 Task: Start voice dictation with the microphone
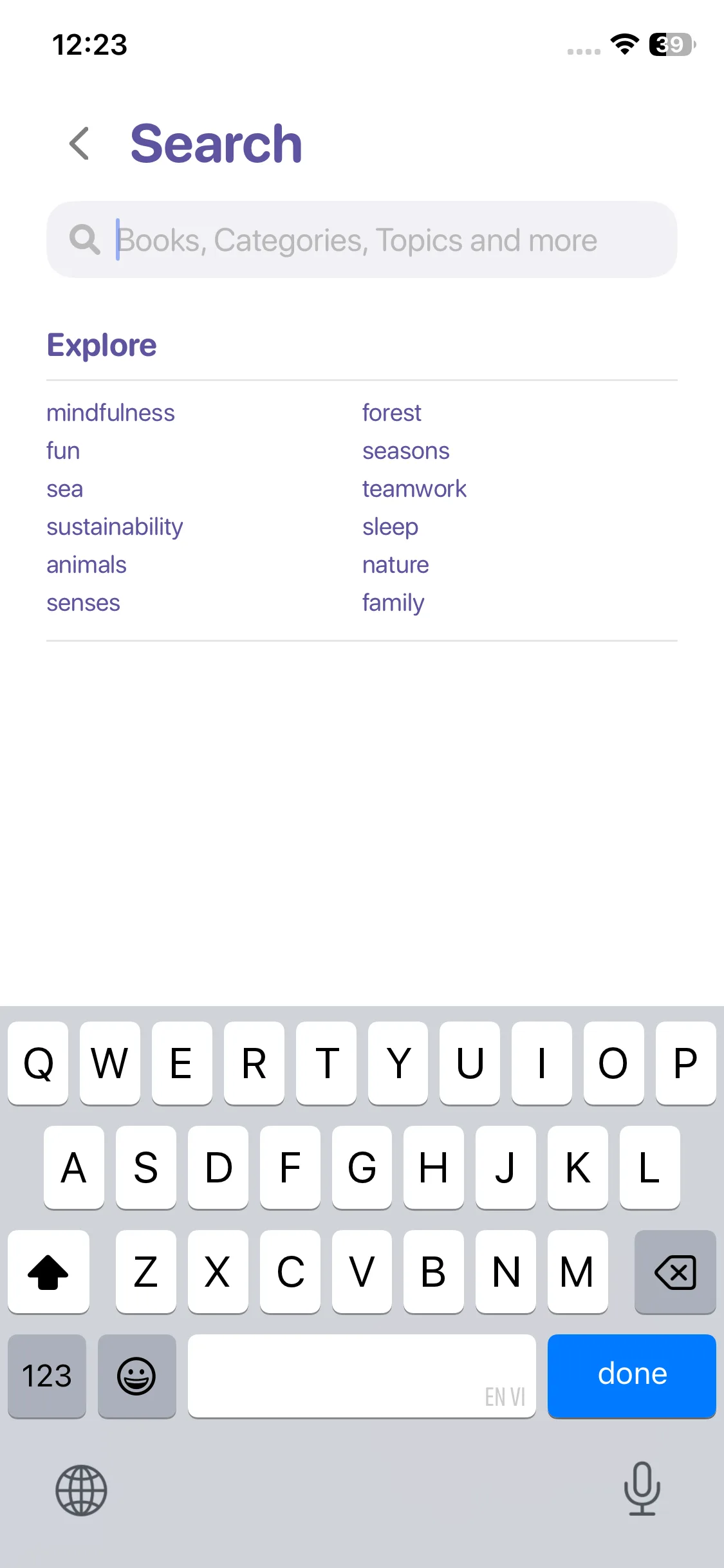[x=642, y=1488]
